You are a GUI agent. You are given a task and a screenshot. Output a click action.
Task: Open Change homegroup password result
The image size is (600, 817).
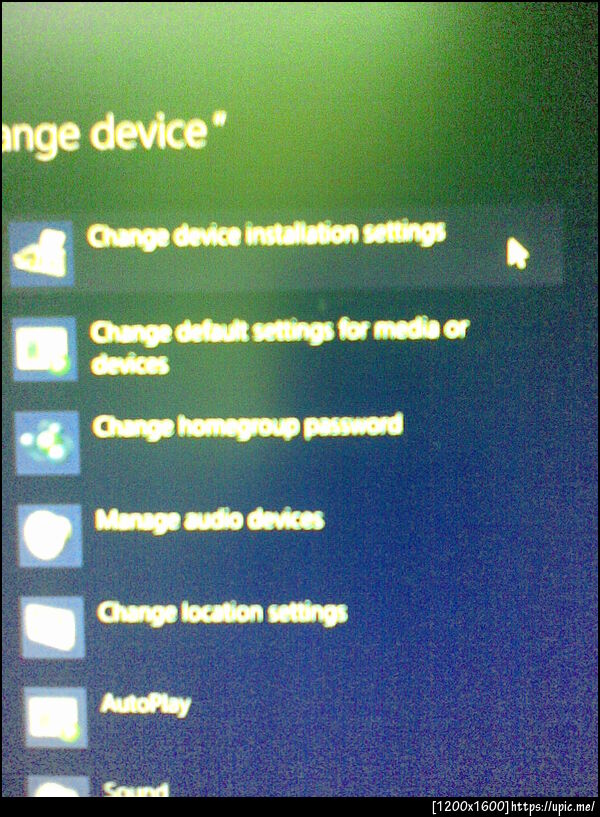click(247, 427)
